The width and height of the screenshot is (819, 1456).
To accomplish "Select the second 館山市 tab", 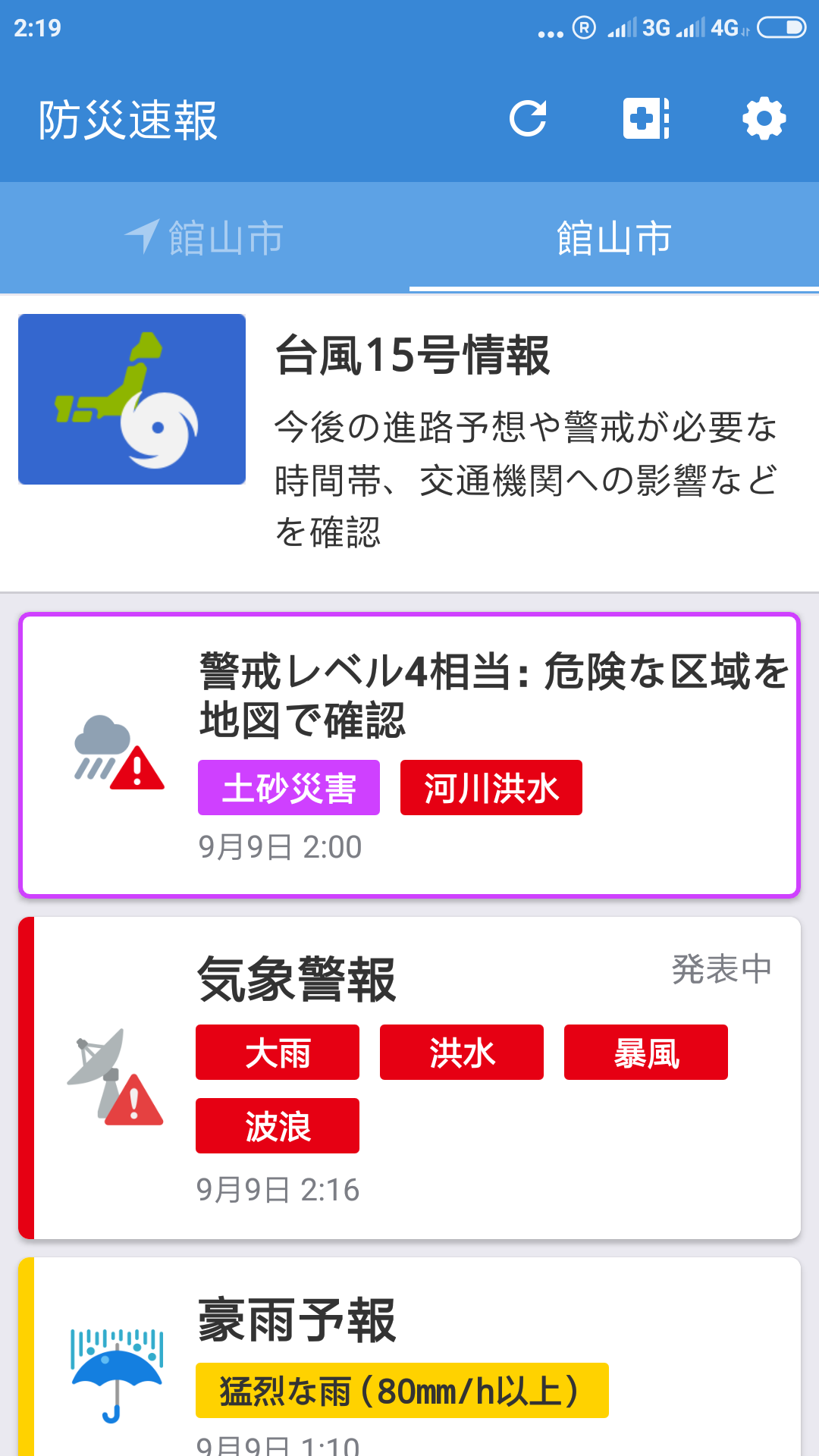I will point(614,238).
